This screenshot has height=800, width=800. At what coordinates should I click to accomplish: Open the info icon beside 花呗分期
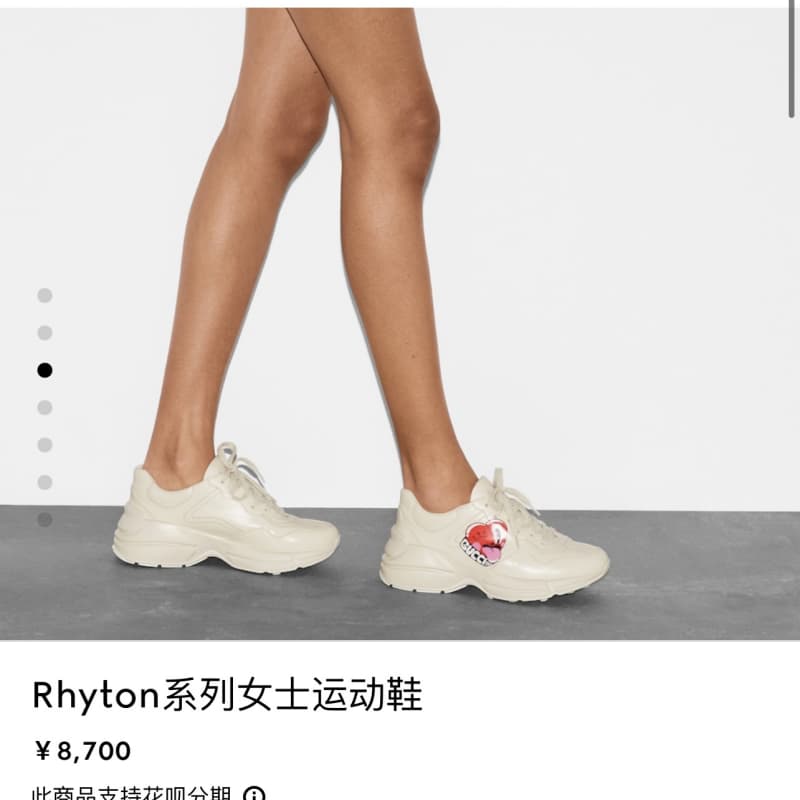pos(255,795)
